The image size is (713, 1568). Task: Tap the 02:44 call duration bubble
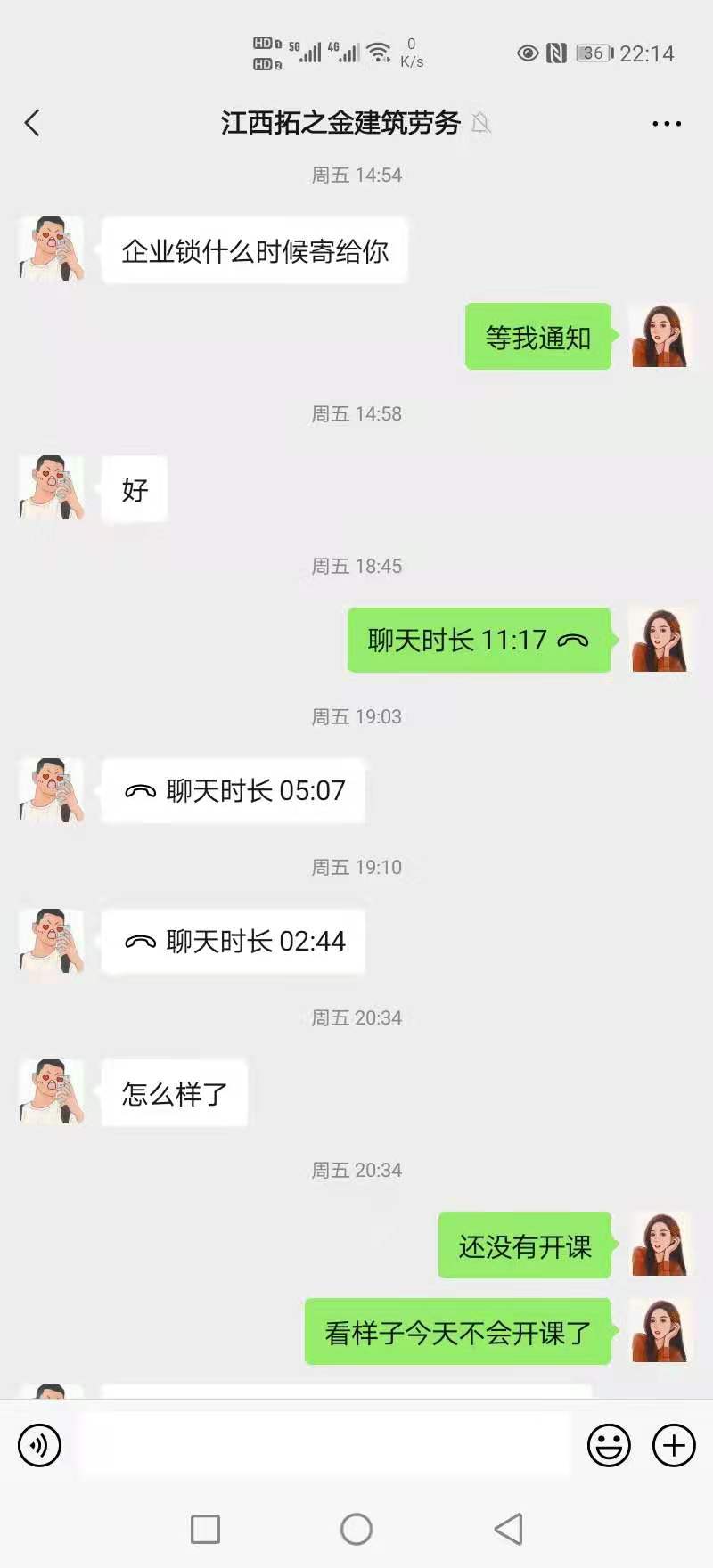234,941
